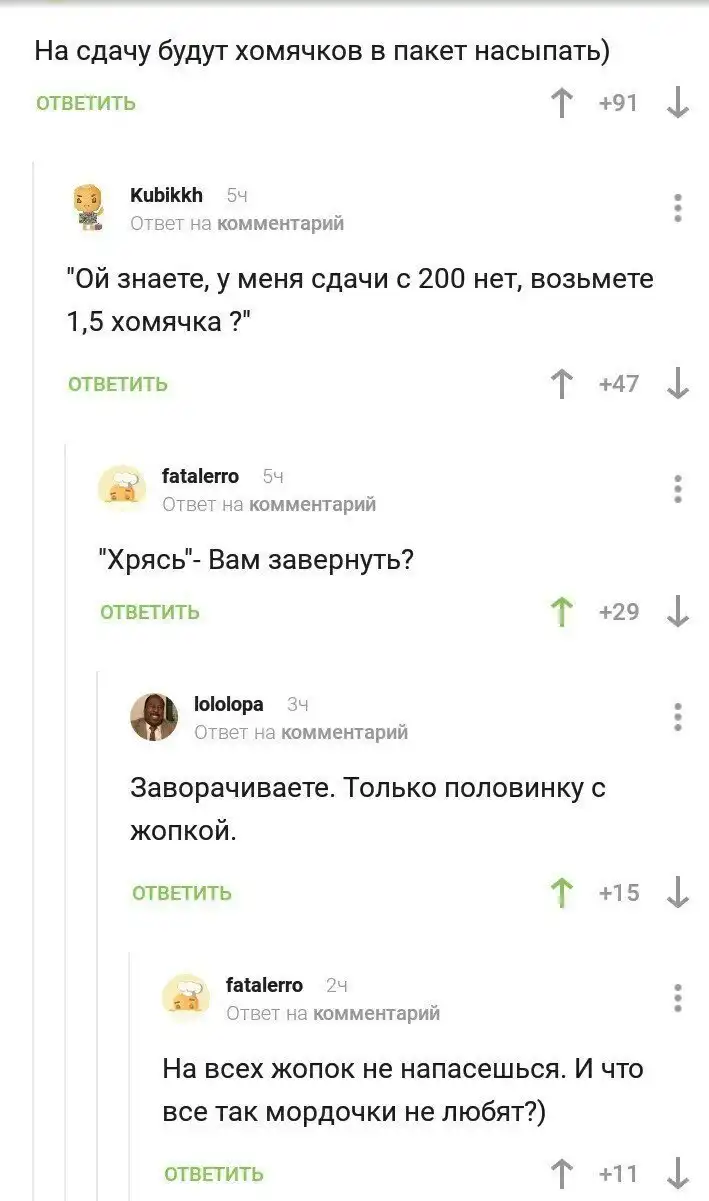709x1201 pixels.
Task: Reply to lololopa's comment
Action: [x=182, y=893]
